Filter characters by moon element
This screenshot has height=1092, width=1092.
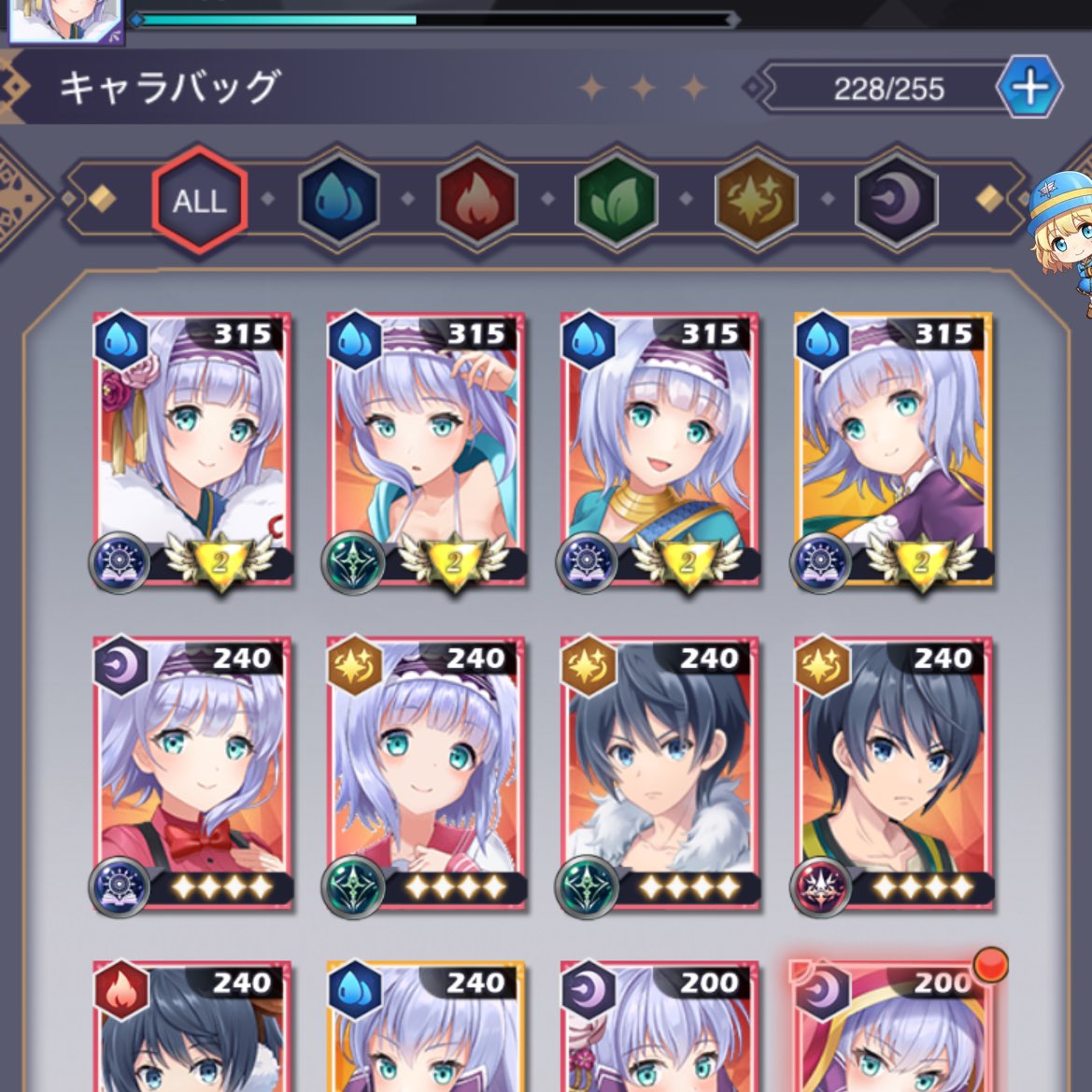click(x=895, y=200)
